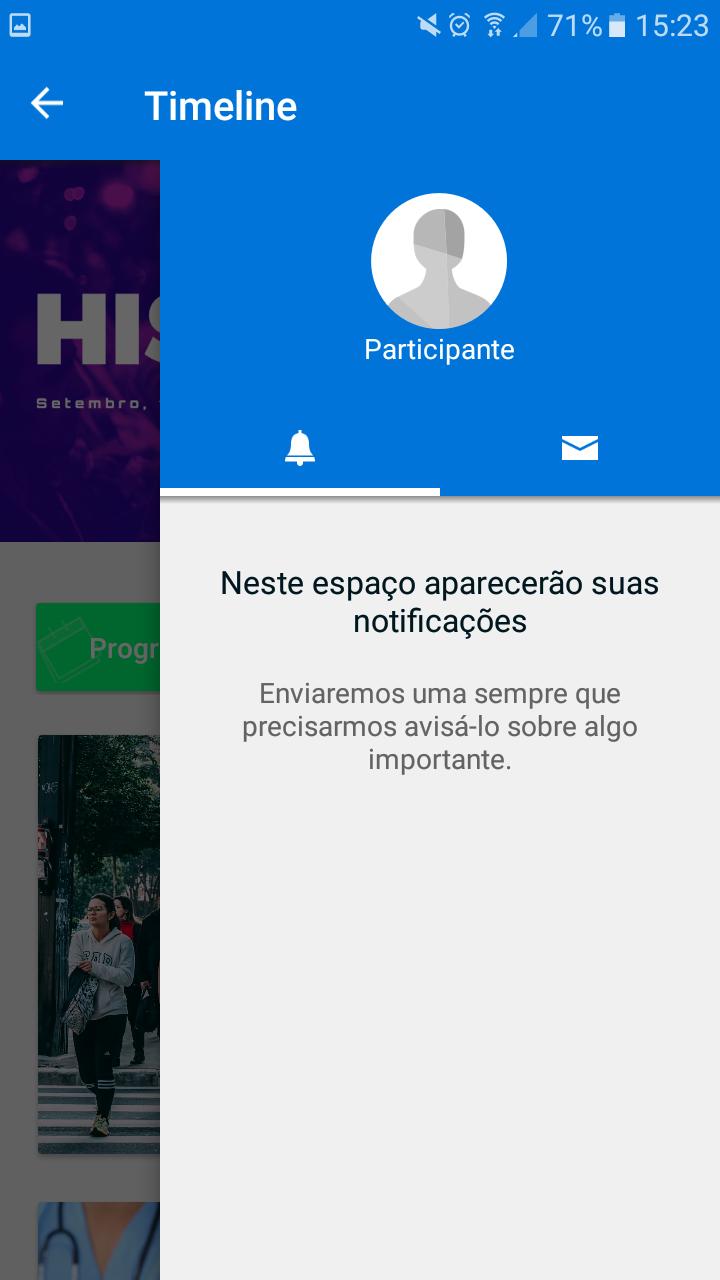Open the Participante profile avatar

[x=439, y=261]
